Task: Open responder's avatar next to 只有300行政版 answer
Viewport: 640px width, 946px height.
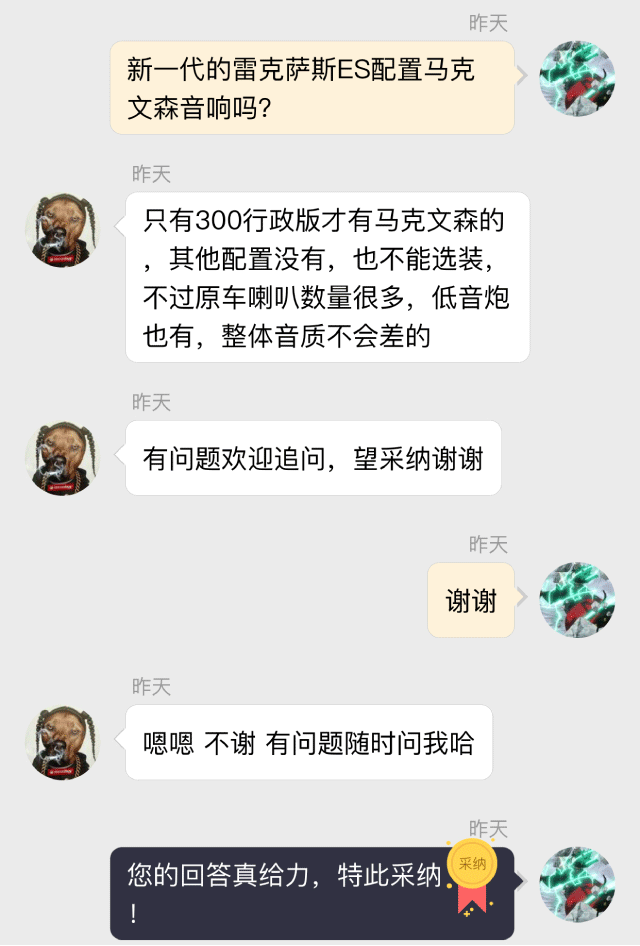Action: pyautogui.click(x=62, y=230)
